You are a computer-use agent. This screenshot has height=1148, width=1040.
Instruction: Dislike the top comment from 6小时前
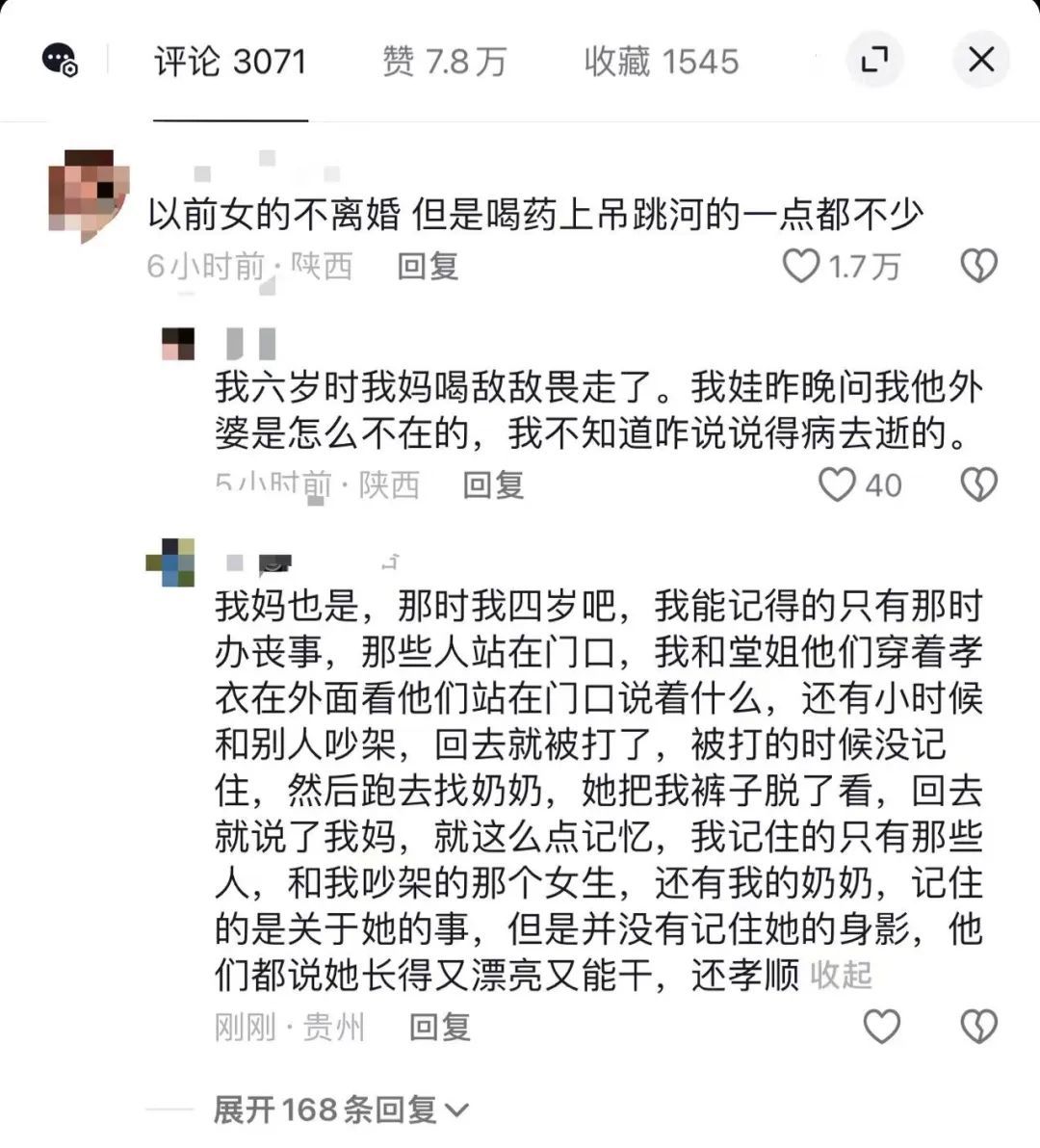click(979, 266)
